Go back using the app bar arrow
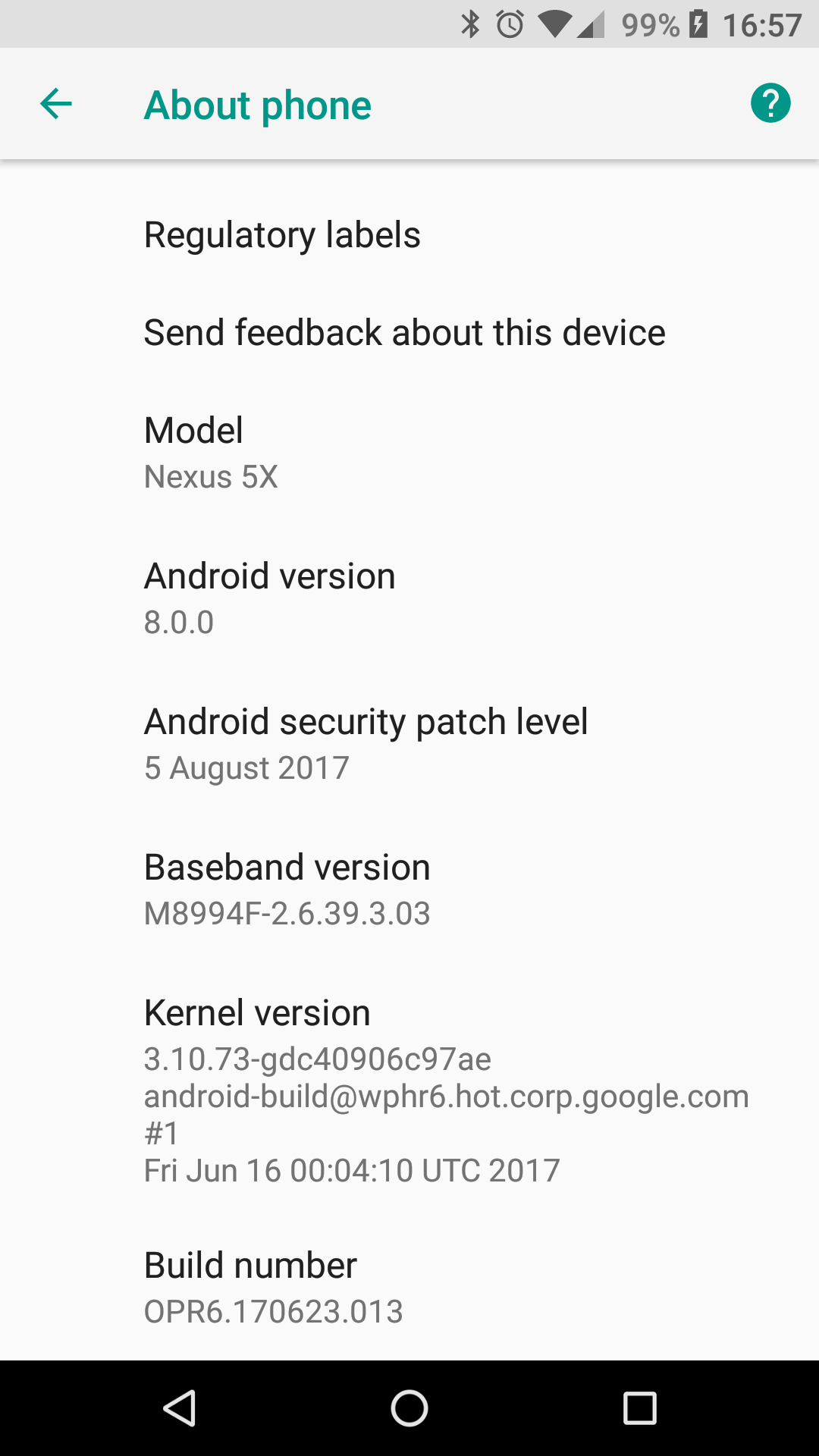Image resolution: width=819 pixels, height=1456 pixels. point(56,104)
